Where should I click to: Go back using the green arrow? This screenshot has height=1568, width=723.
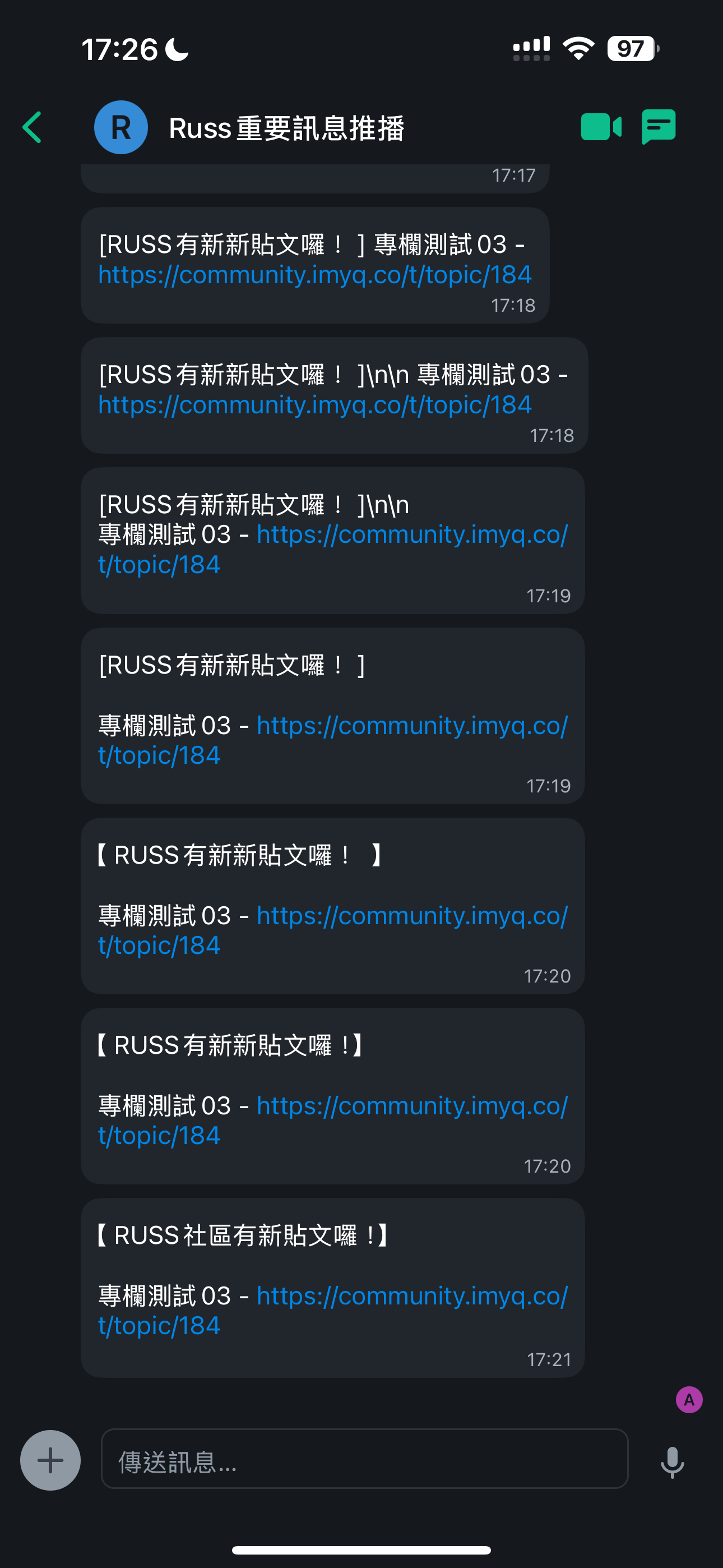(33, 127)
